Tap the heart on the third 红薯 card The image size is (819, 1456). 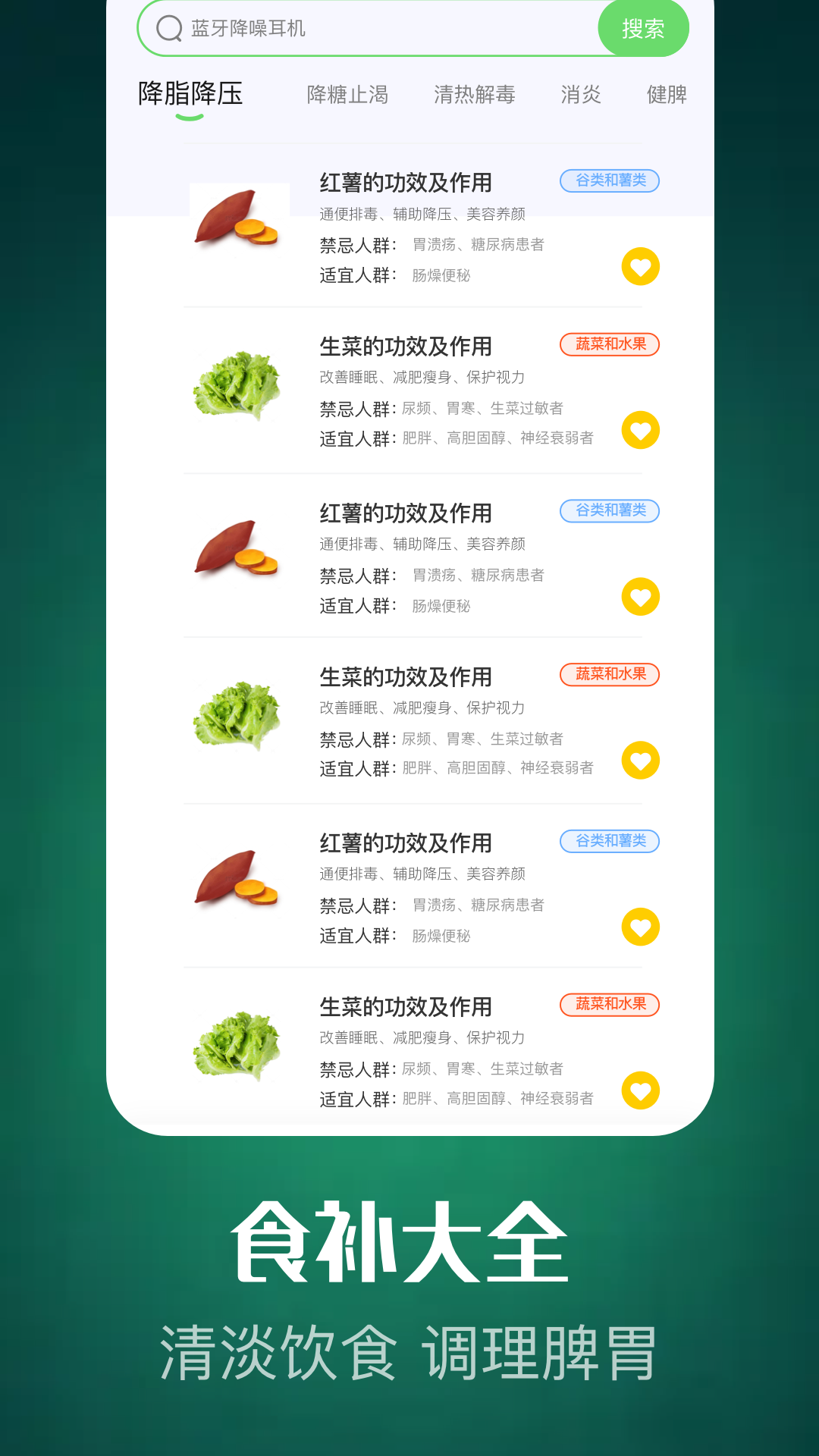click(641, 927)
